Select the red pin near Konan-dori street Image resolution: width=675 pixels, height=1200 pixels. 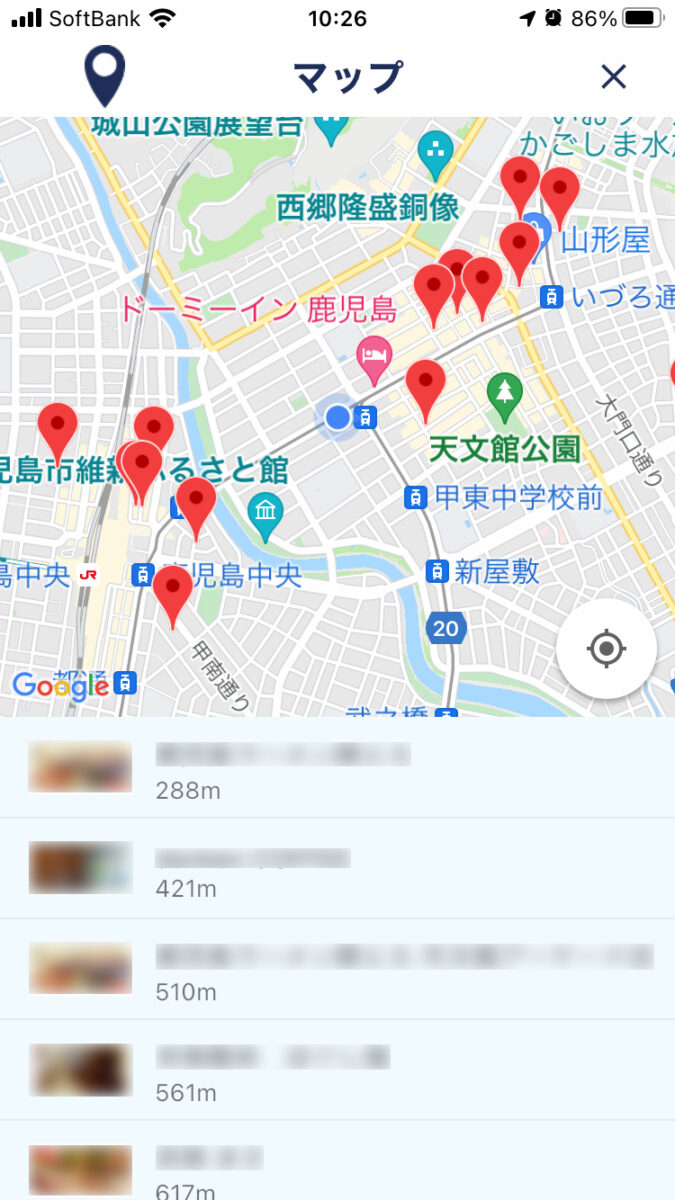point(173,591)
